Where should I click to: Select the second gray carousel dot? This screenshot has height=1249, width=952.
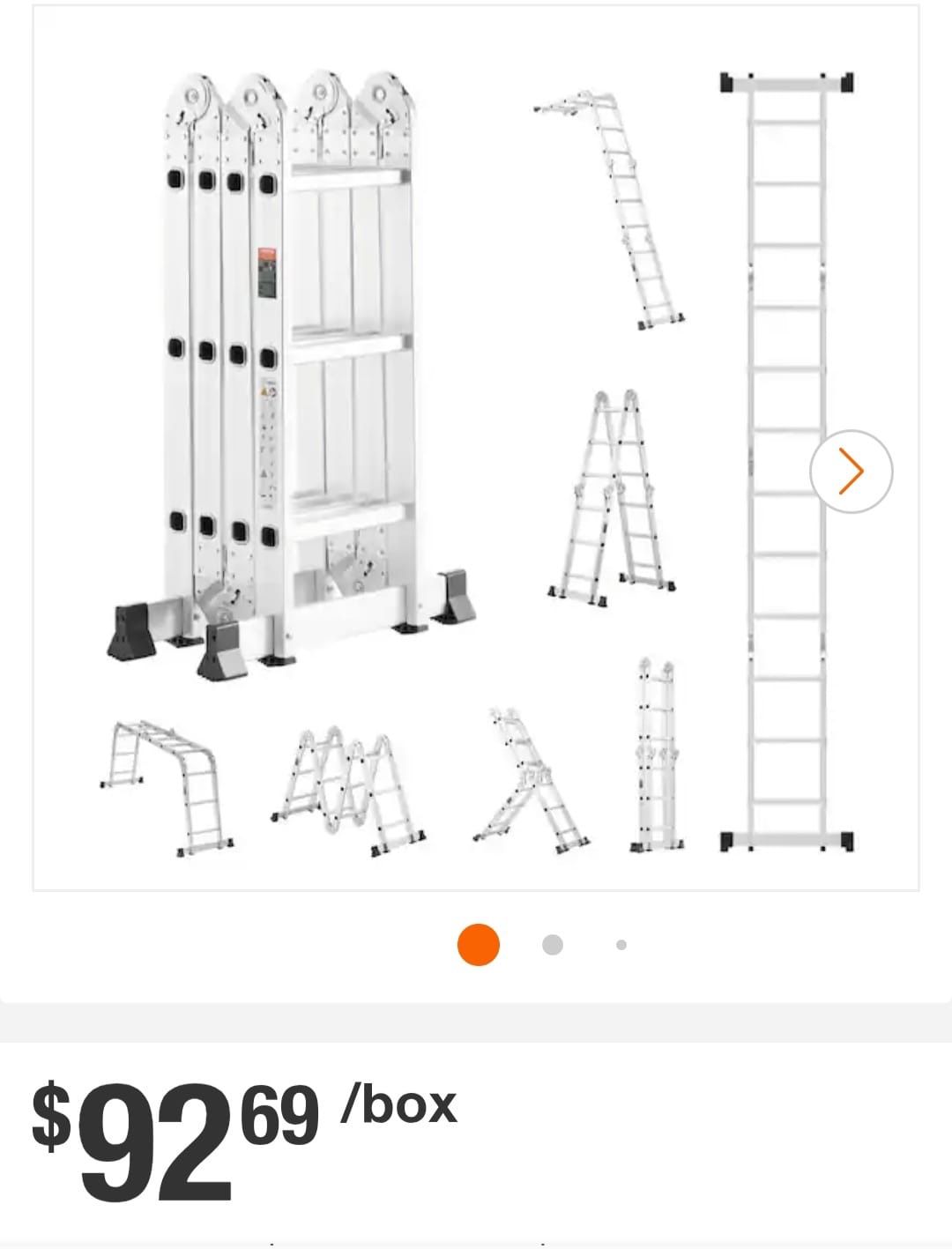[551, 946]
